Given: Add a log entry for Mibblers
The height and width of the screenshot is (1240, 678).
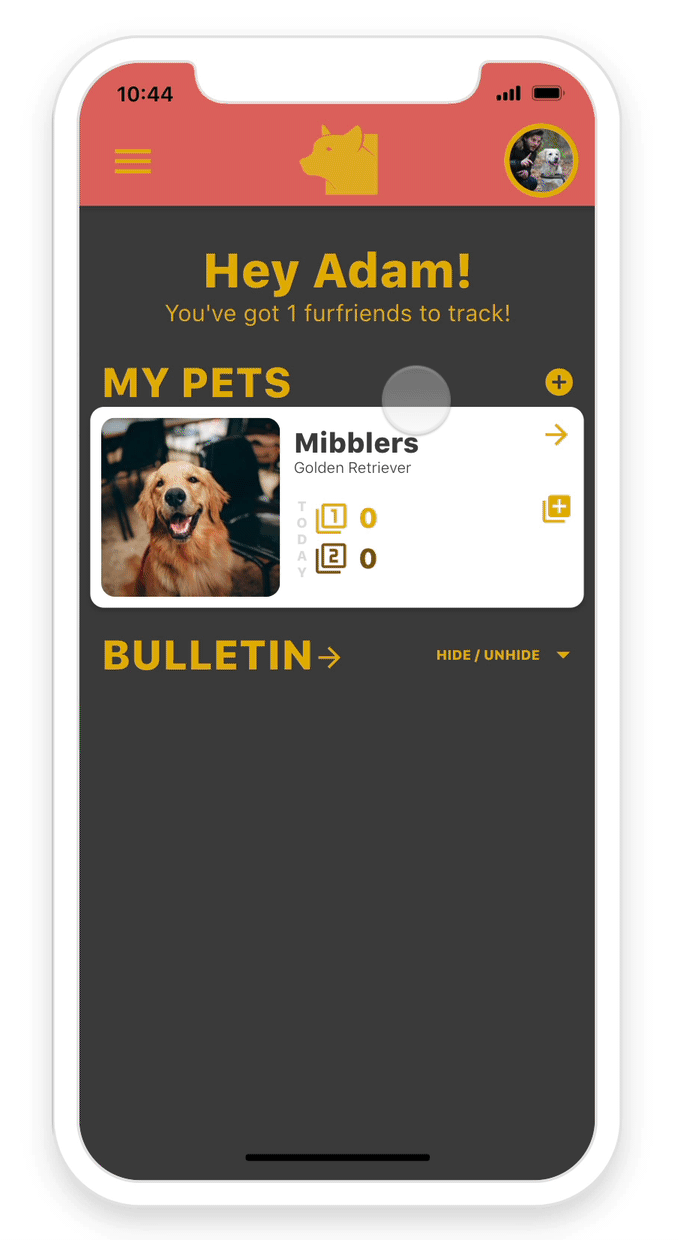Looking at the screenshot, I should 557,509.
